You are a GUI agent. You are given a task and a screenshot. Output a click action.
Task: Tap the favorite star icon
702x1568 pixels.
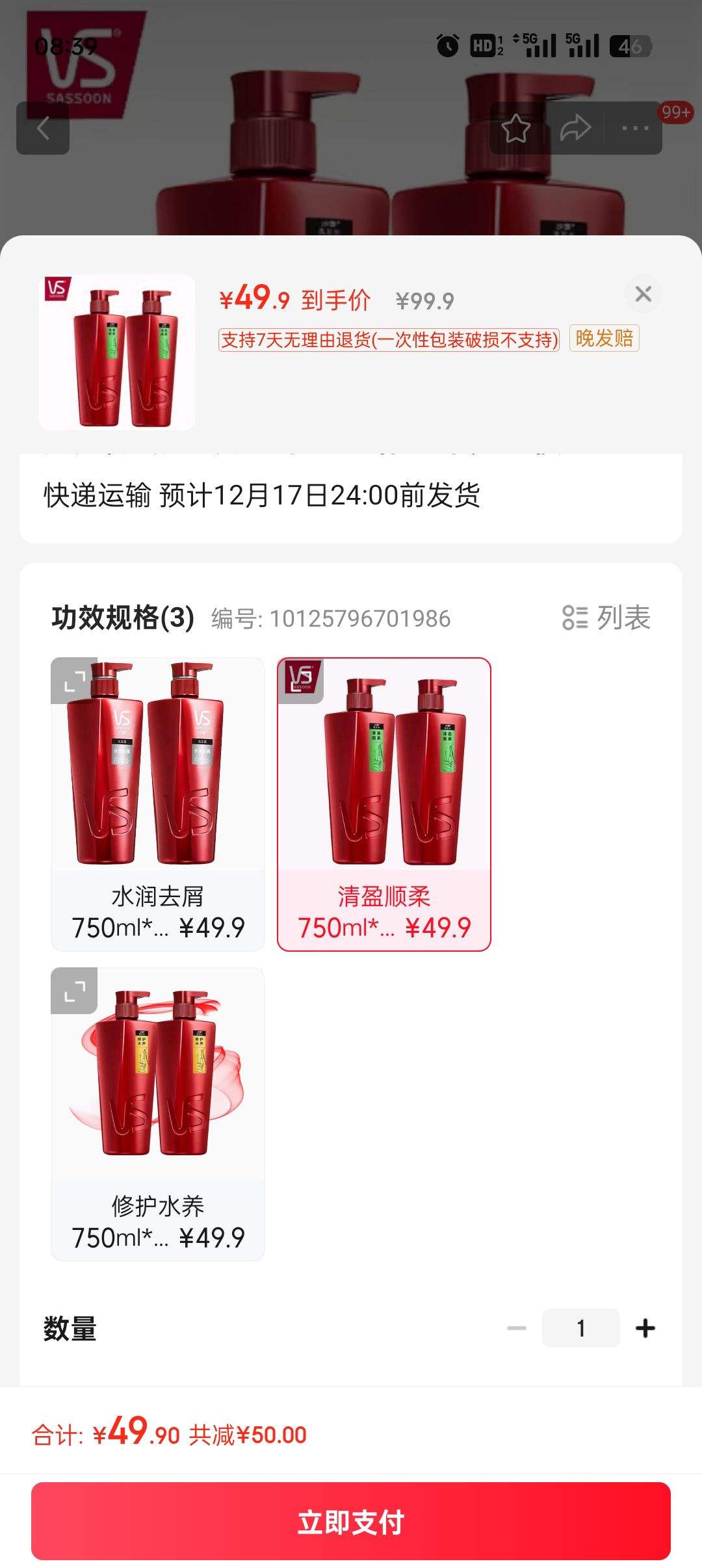click(515, 129)
